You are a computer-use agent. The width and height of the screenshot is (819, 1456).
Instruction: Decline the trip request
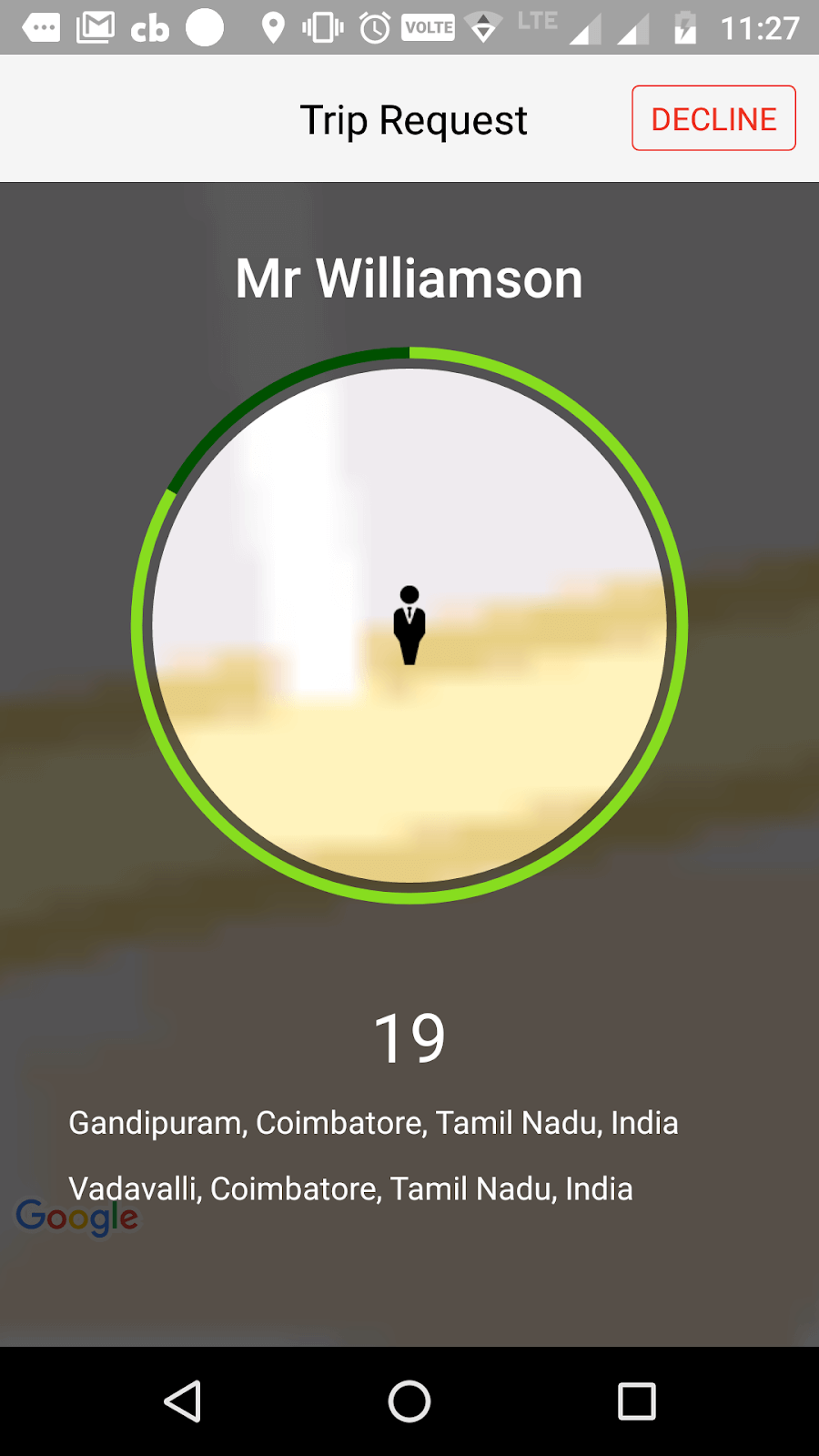713,118
